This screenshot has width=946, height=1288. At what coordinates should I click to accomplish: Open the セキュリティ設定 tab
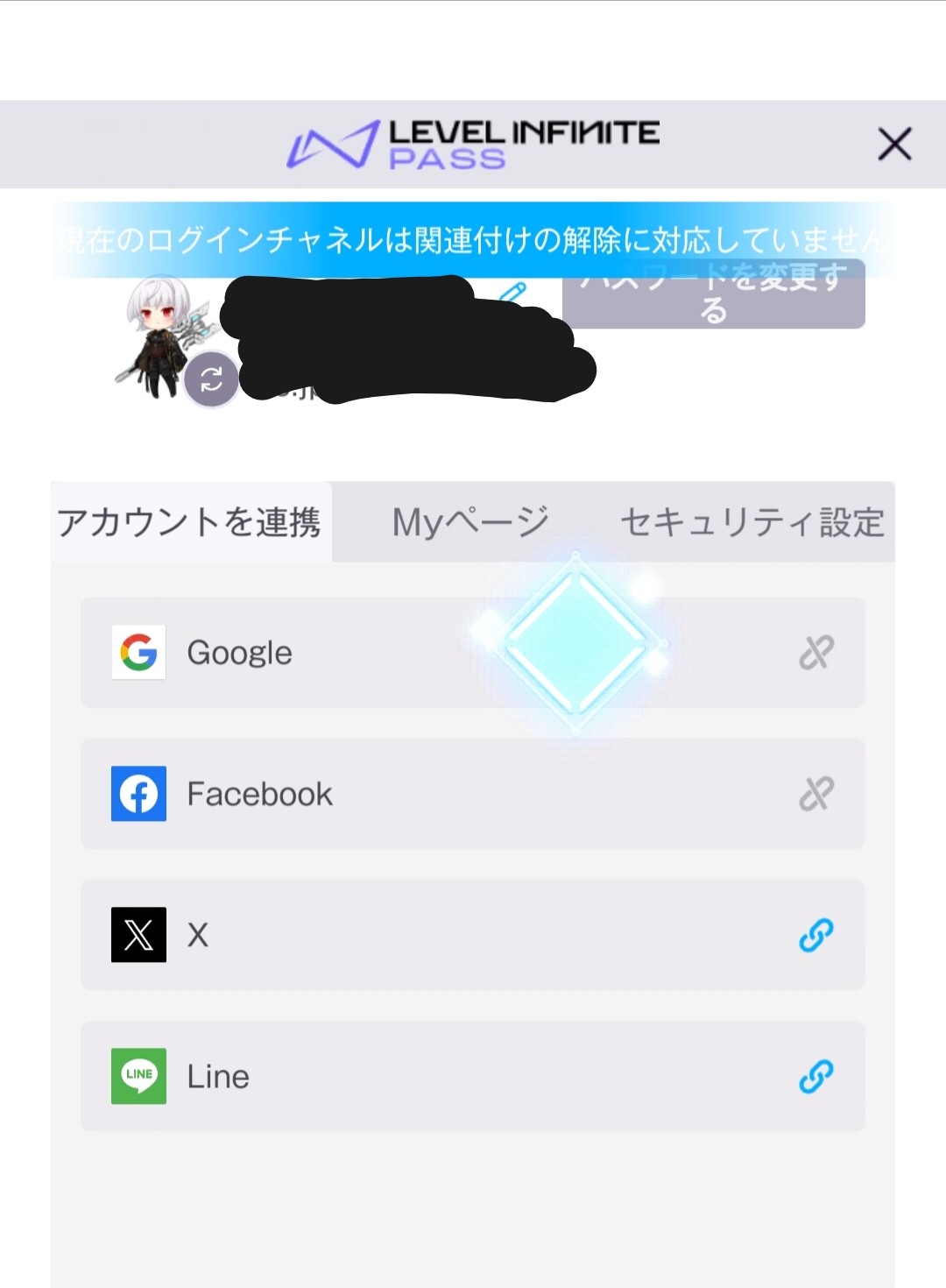coord(752,522)
